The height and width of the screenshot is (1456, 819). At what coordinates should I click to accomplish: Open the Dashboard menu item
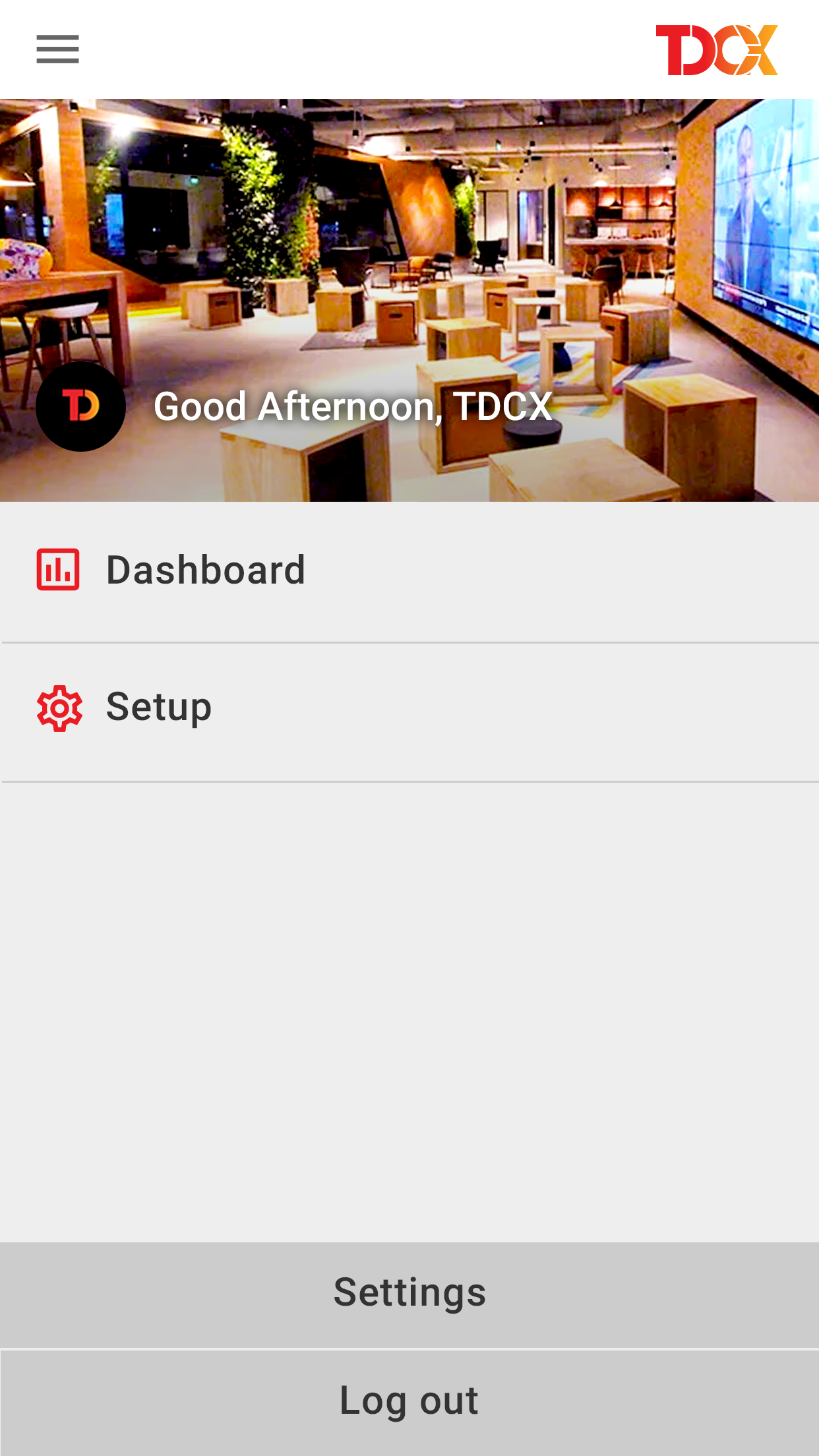point(205,570)
